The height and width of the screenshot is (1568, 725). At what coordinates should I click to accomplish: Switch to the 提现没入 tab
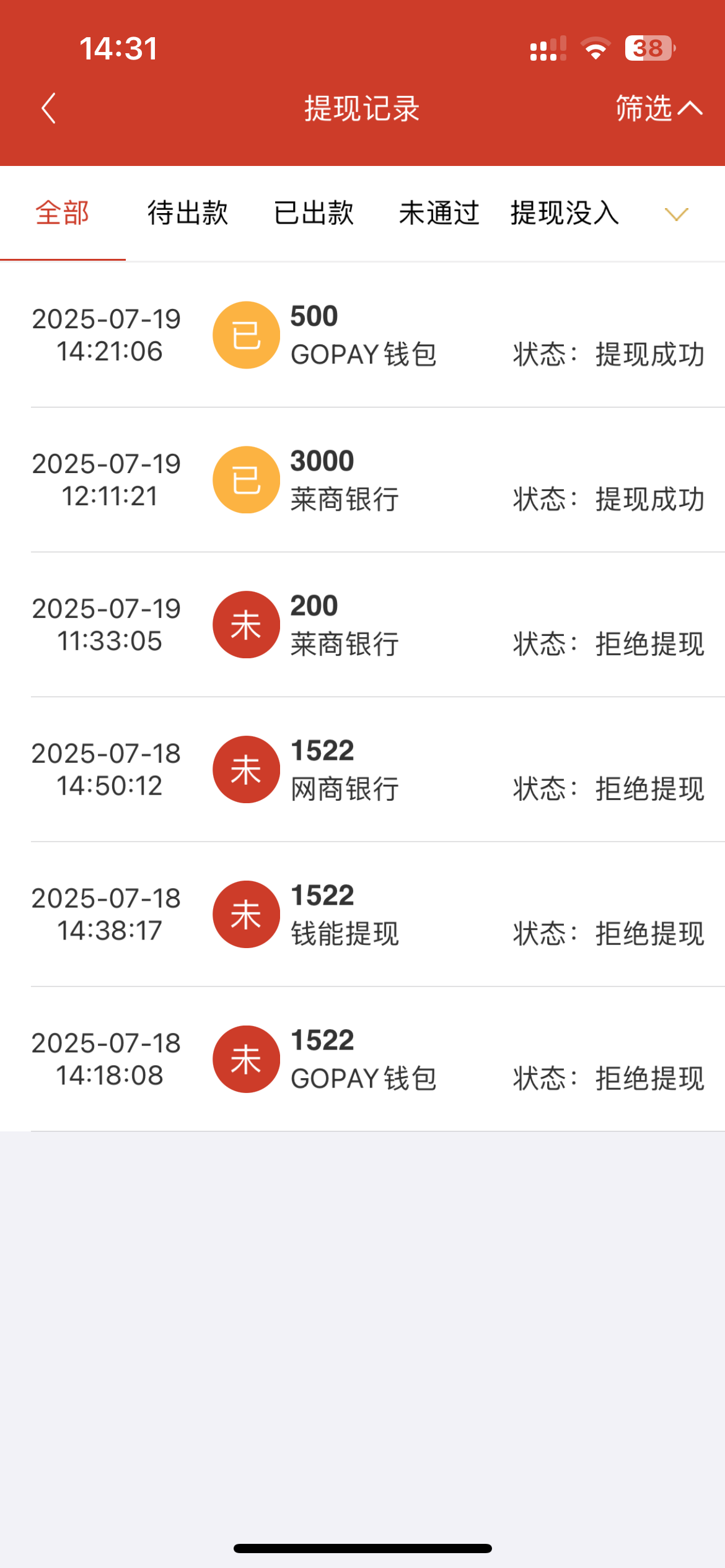(565, 213)
